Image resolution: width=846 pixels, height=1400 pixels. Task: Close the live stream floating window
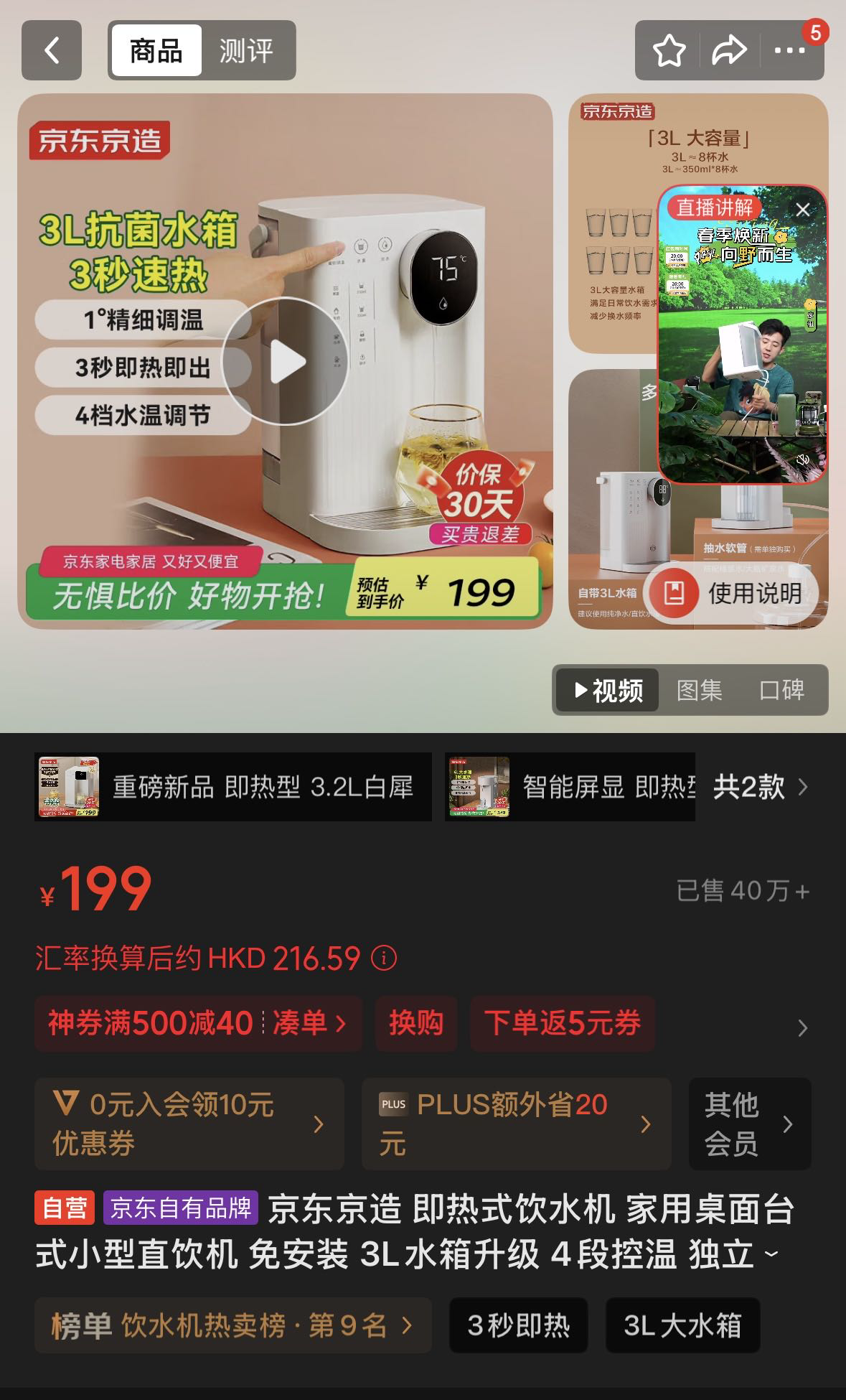[x=802, y=210]
